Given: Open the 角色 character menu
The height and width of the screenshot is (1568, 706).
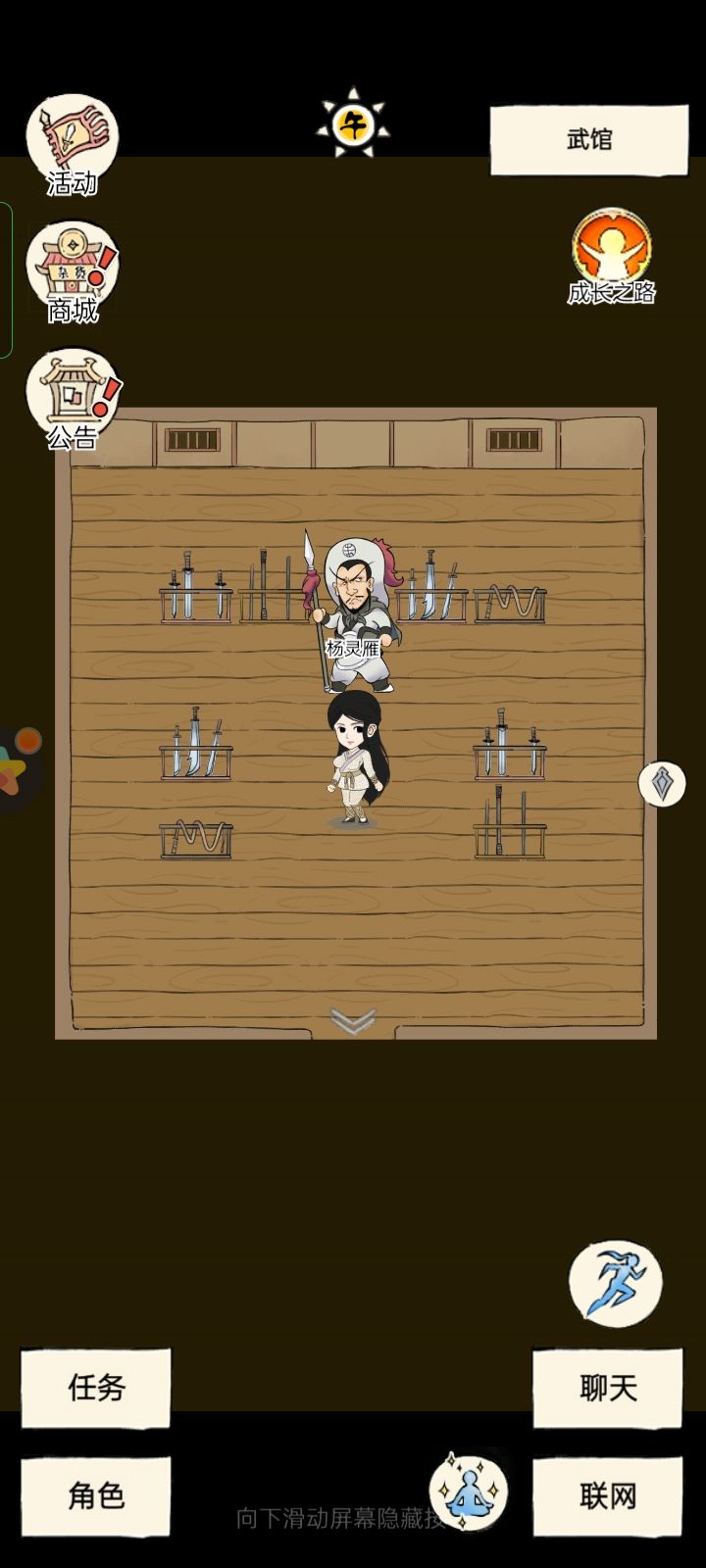Looking at the screenshot, I should [95, 1494].
